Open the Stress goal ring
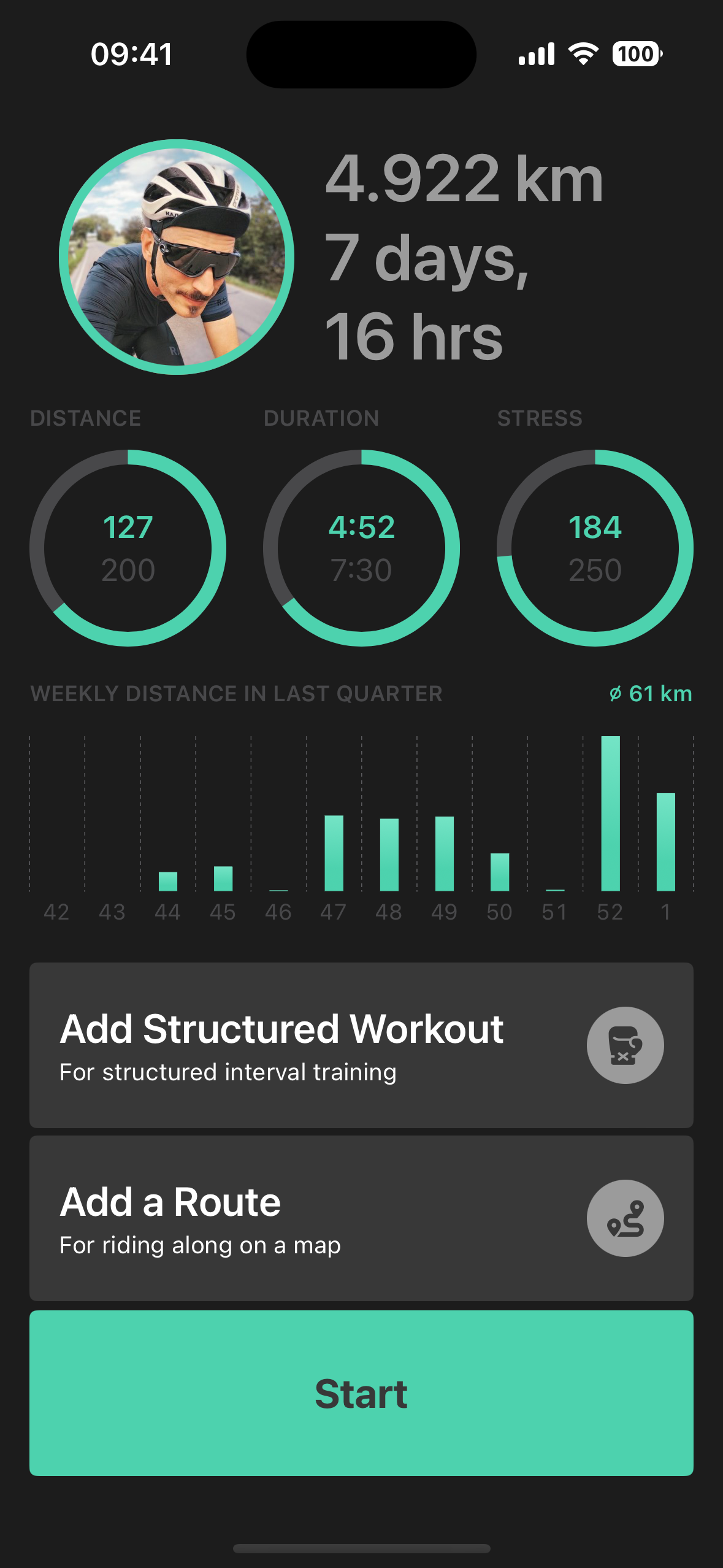The height and width of the screenshot is (1568, 723). click(595, 548)
